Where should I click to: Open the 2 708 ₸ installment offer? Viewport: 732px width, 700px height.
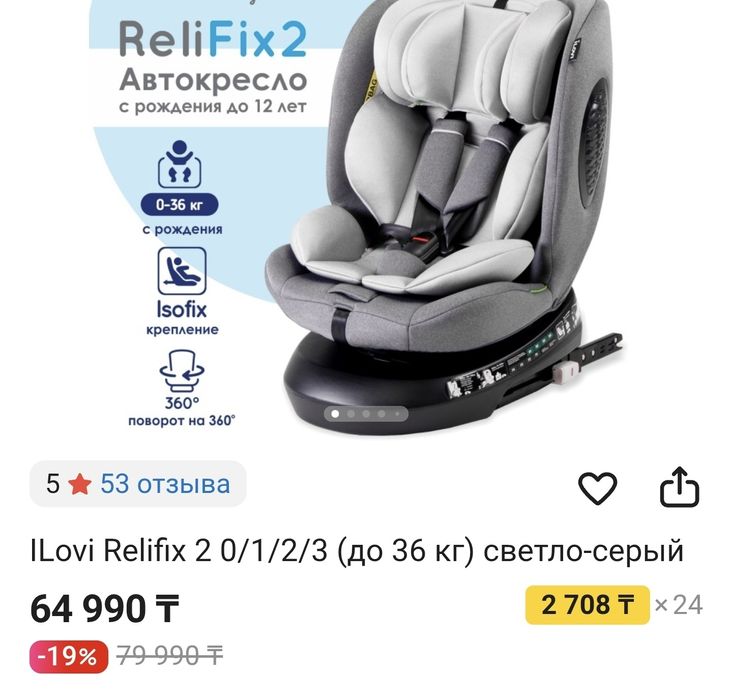click(x=586, y=604)
